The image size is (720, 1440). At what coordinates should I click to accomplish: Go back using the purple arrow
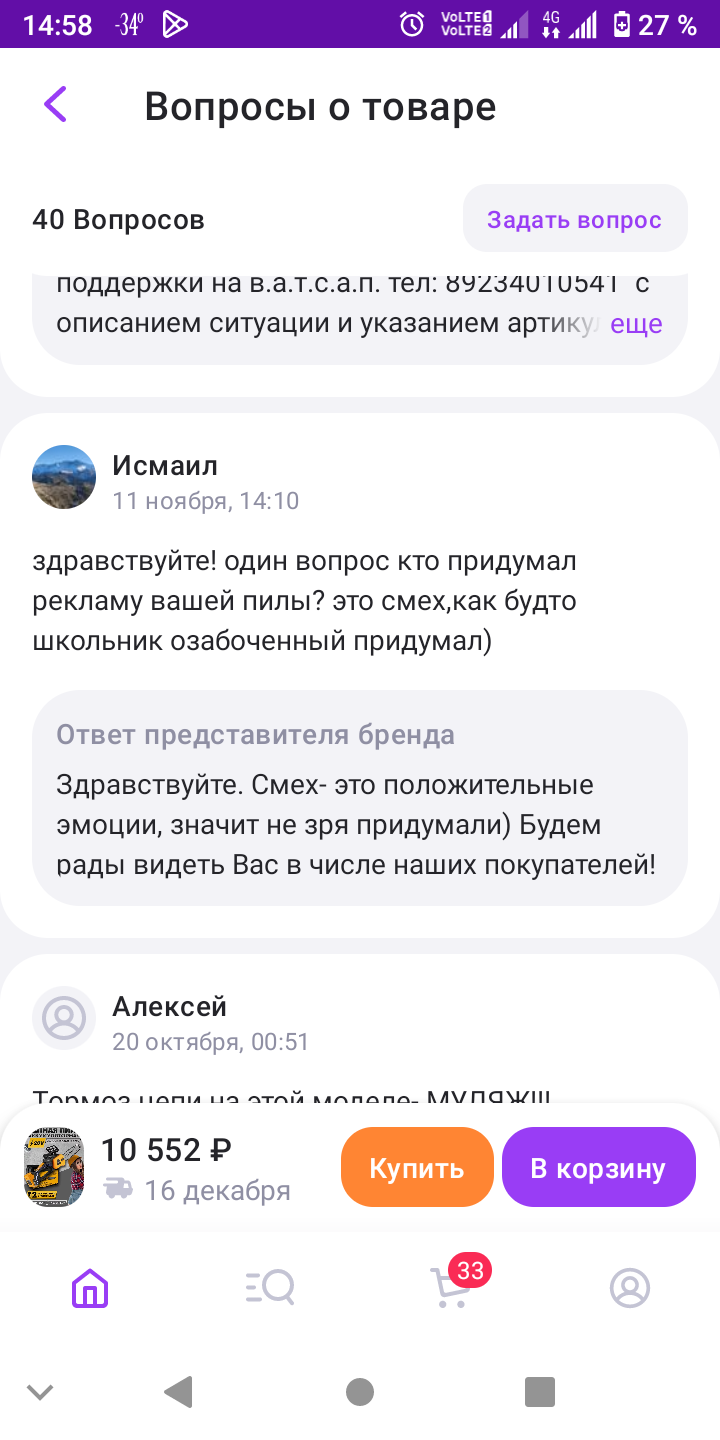(x=55, y=104)
